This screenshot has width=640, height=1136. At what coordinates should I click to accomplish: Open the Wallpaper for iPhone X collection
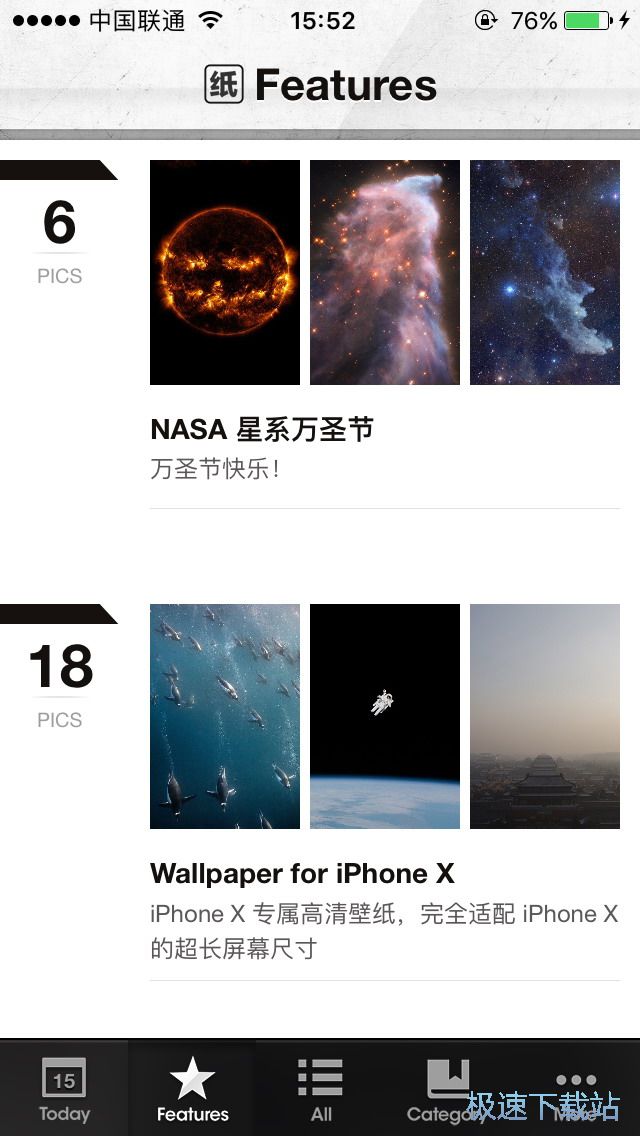point(302,874)
